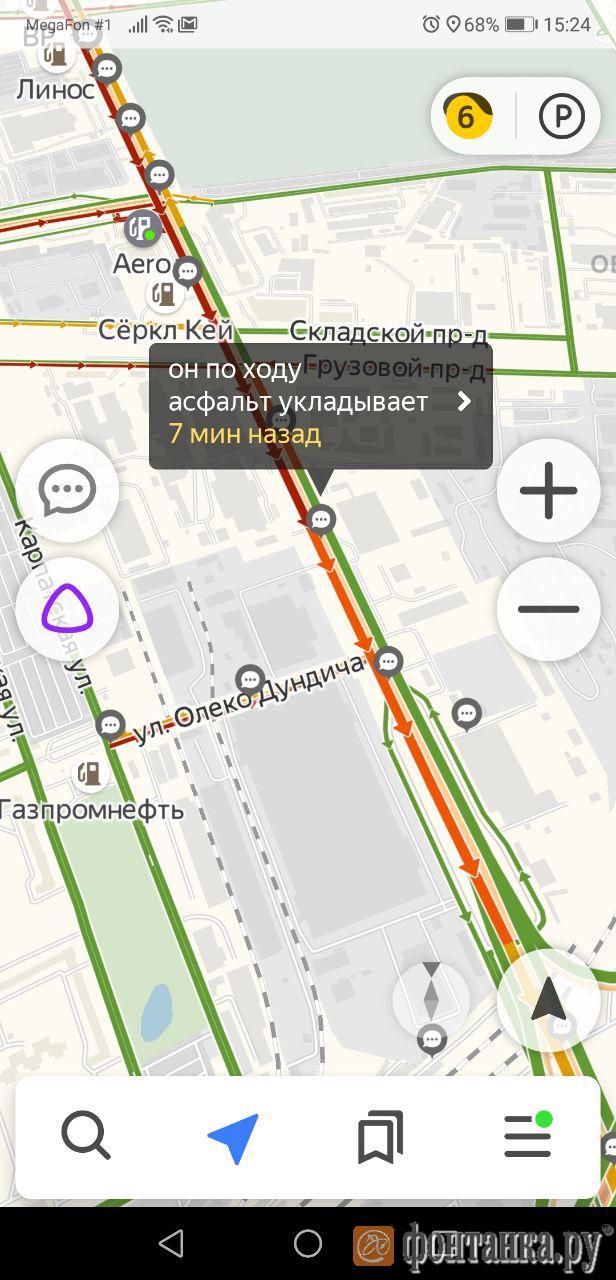Zoom out with the minus button
Viewport: 616px width, 1280px height.
(x=548, y=609)
